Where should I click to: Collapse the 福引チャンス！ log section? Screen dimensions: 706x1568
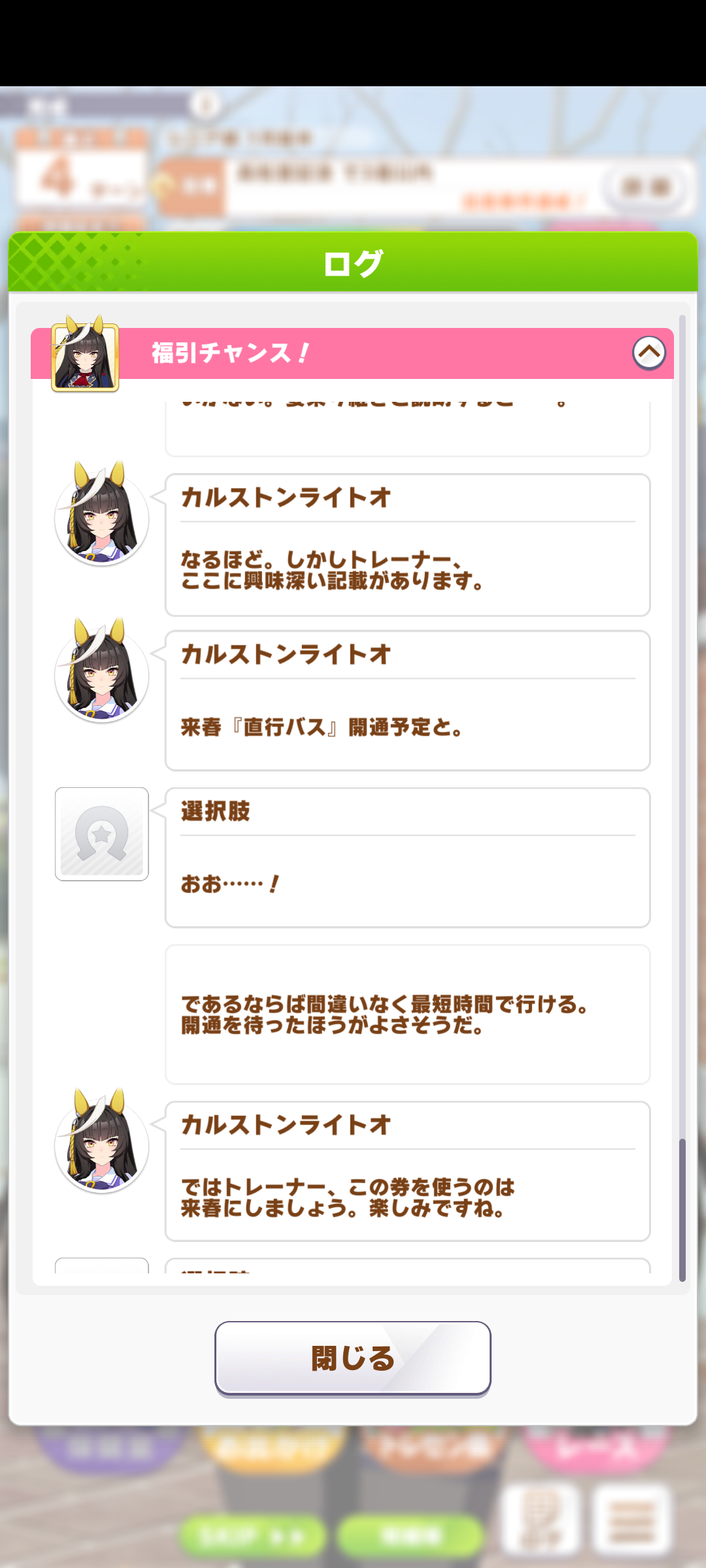[x=648, y=353]
